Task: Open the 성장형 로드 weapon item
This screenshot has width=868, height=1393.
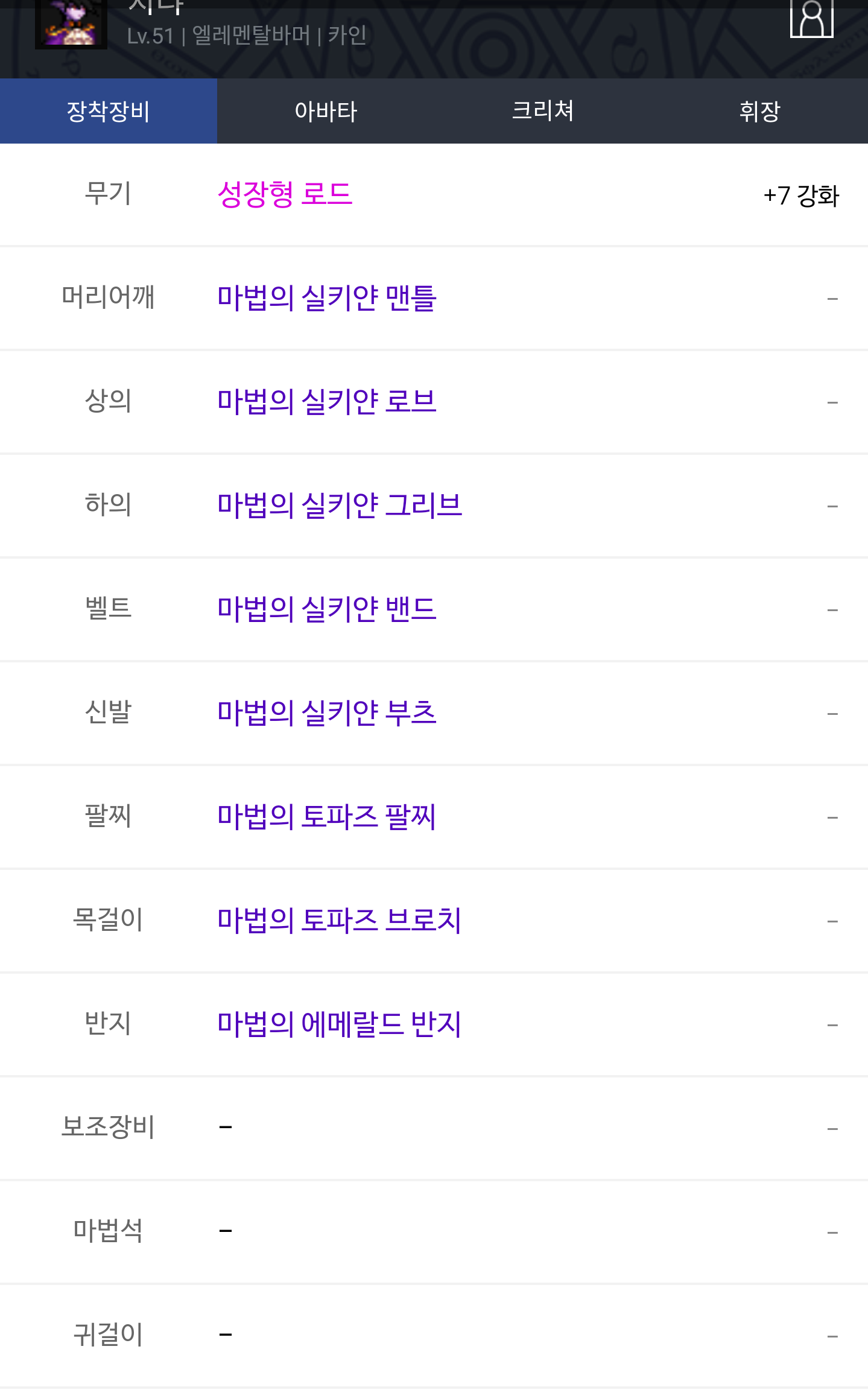Action: pos(285,194)
